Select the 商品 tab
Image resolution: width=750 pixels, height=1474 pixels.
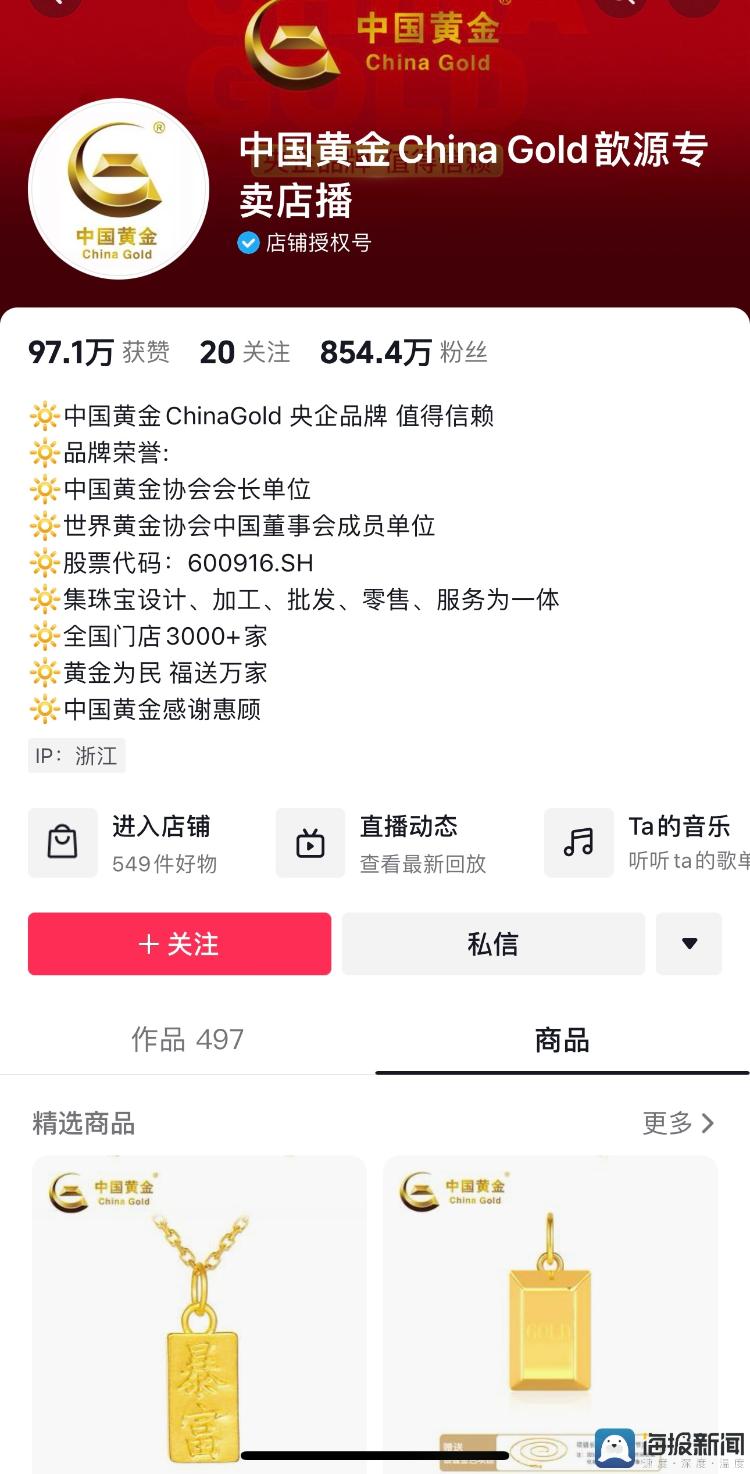pos(562,1040)
